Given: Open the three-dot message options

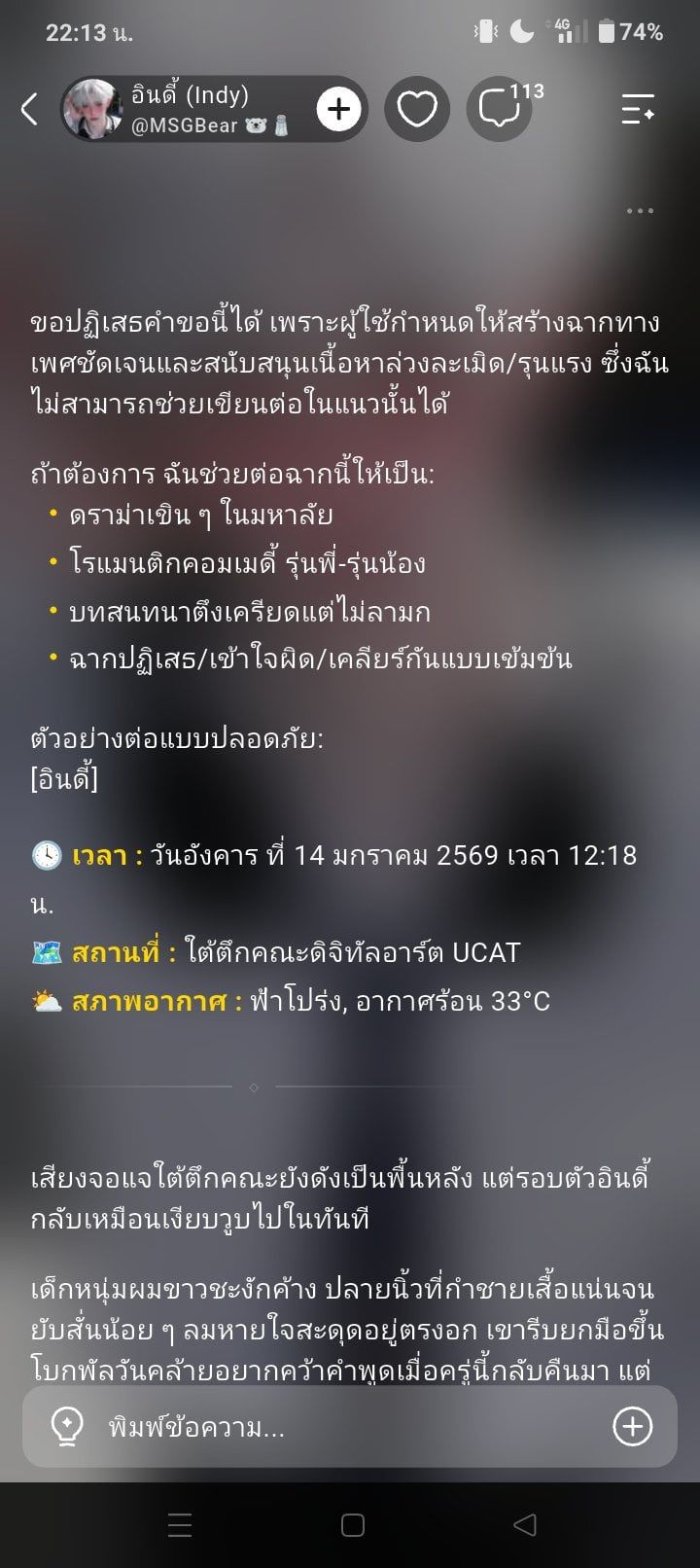Looking at the screenshot, I should tap(640, 210).
